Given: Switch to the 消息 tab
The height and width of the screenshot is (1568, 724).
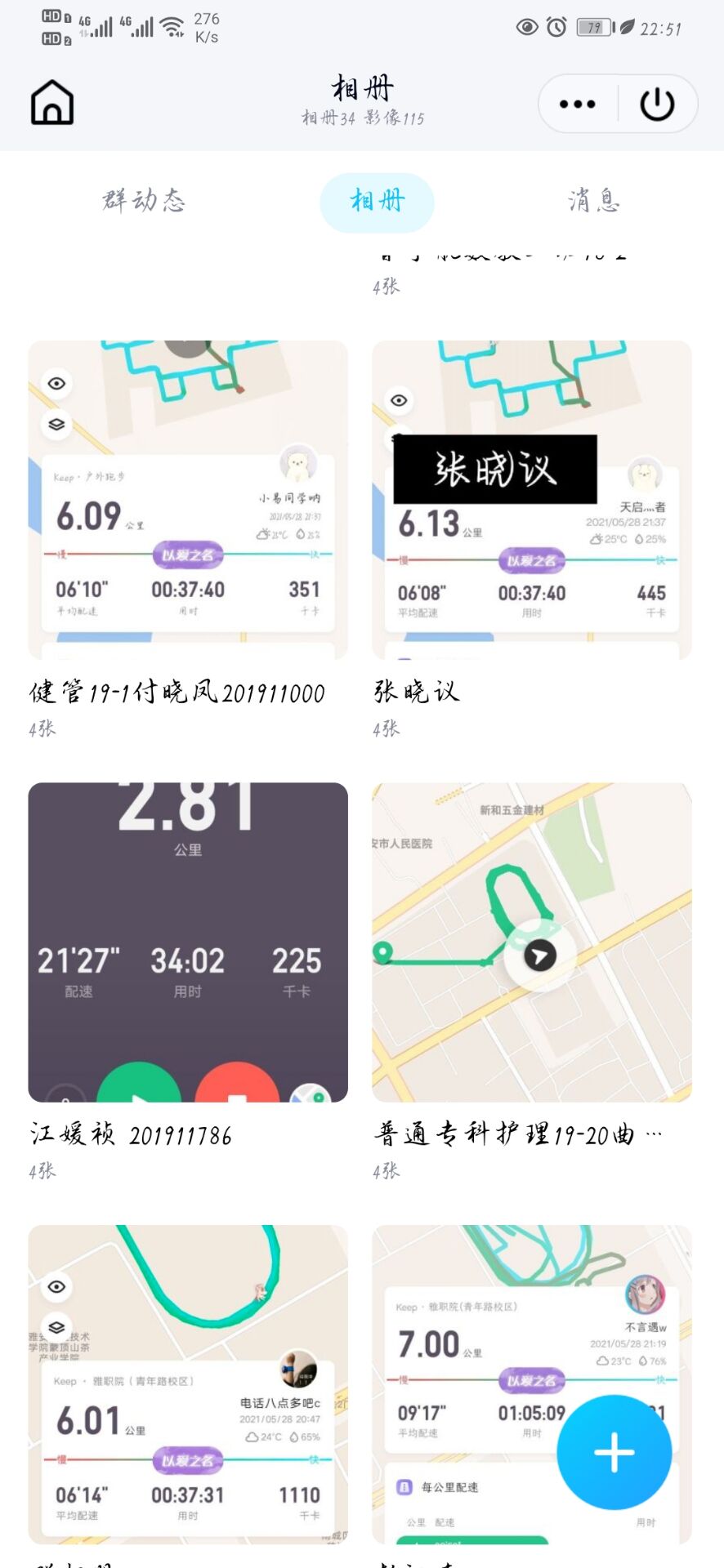Looking at the screenshot, I should point(594,201).
